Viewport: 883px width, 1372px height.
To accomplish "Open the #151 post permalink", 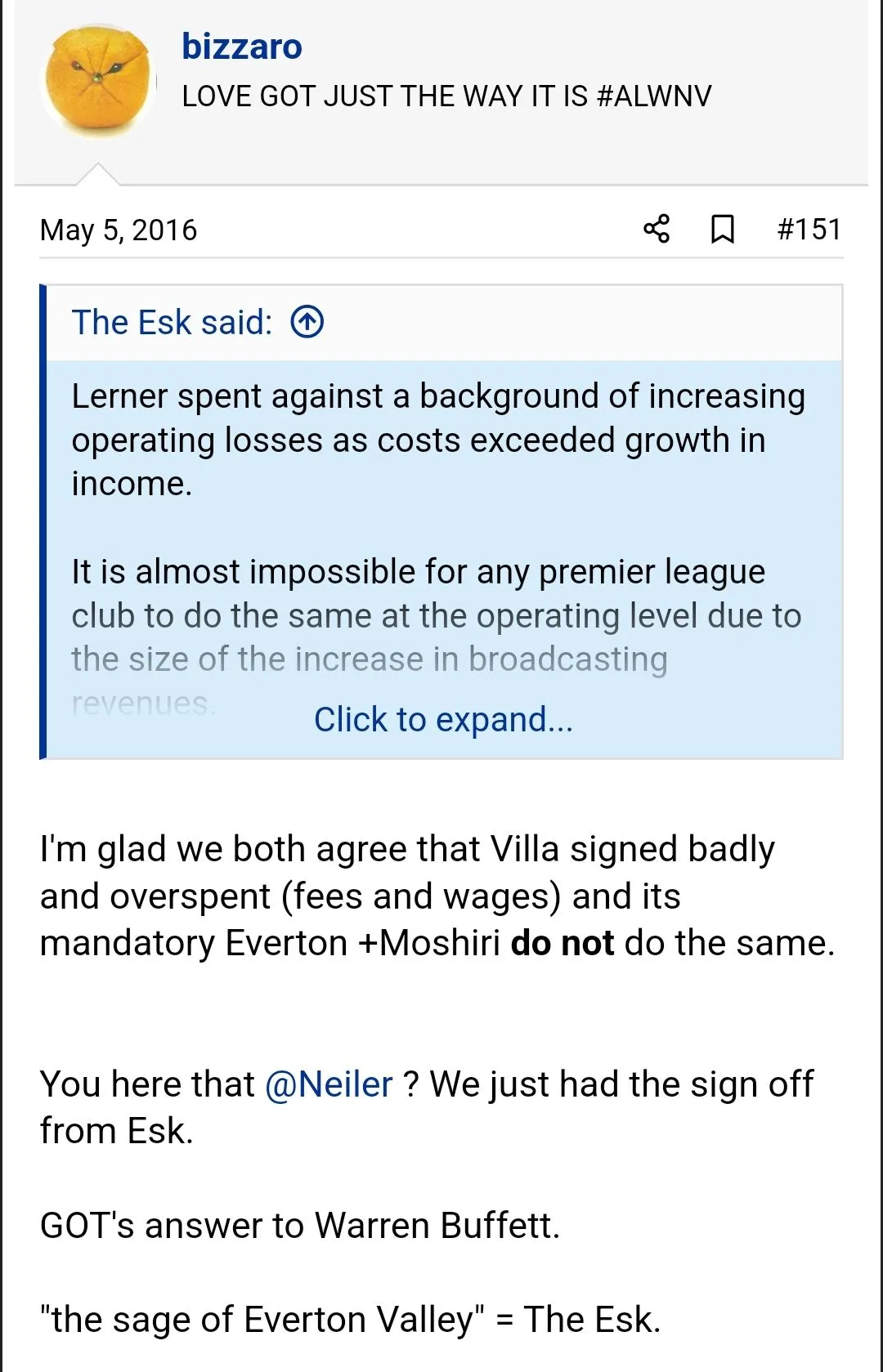I will tap(809, 229).
